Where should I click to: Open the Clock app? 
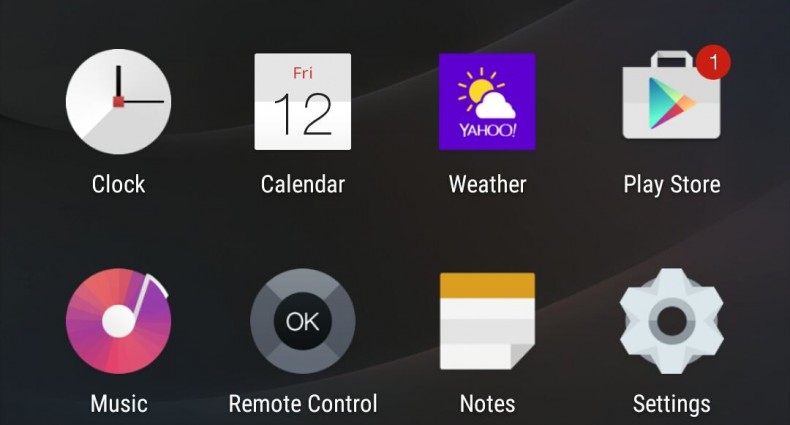[x=118, y=102]
